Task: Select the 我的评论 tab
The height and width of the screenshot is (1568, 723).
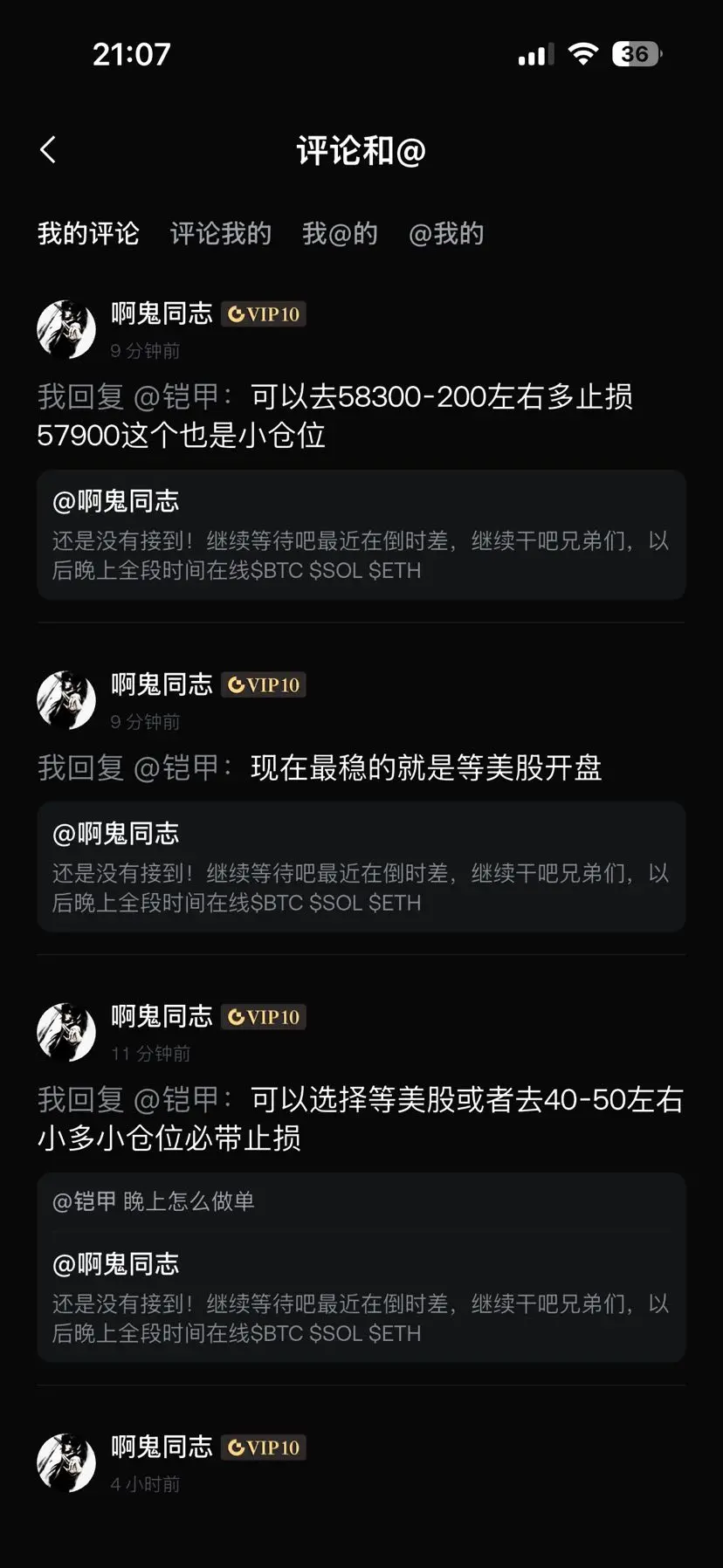Action: click(x=88, y=233)
